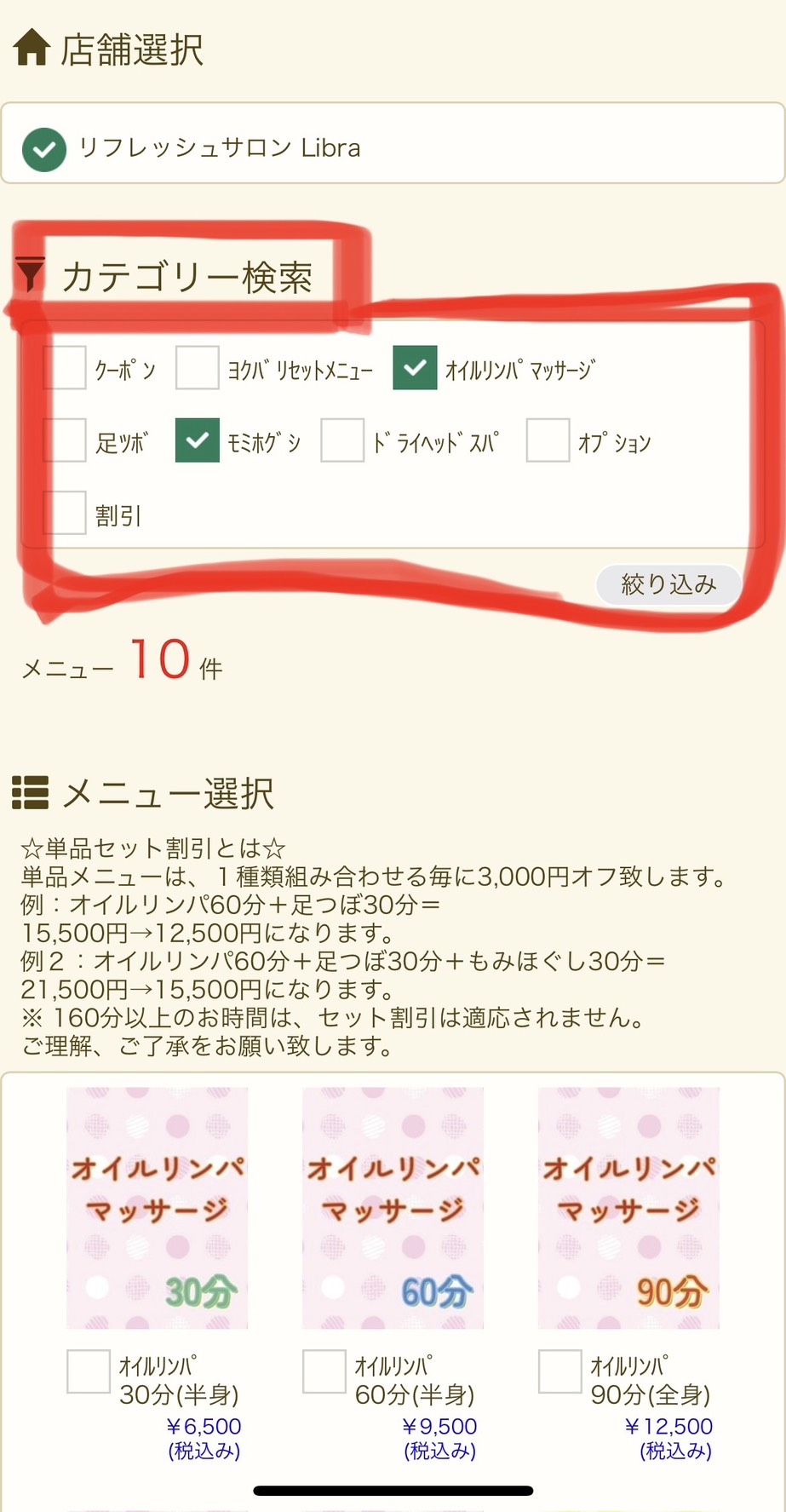
Task: Check the ドライヘッドスパ category
Action: pos(342,440)
